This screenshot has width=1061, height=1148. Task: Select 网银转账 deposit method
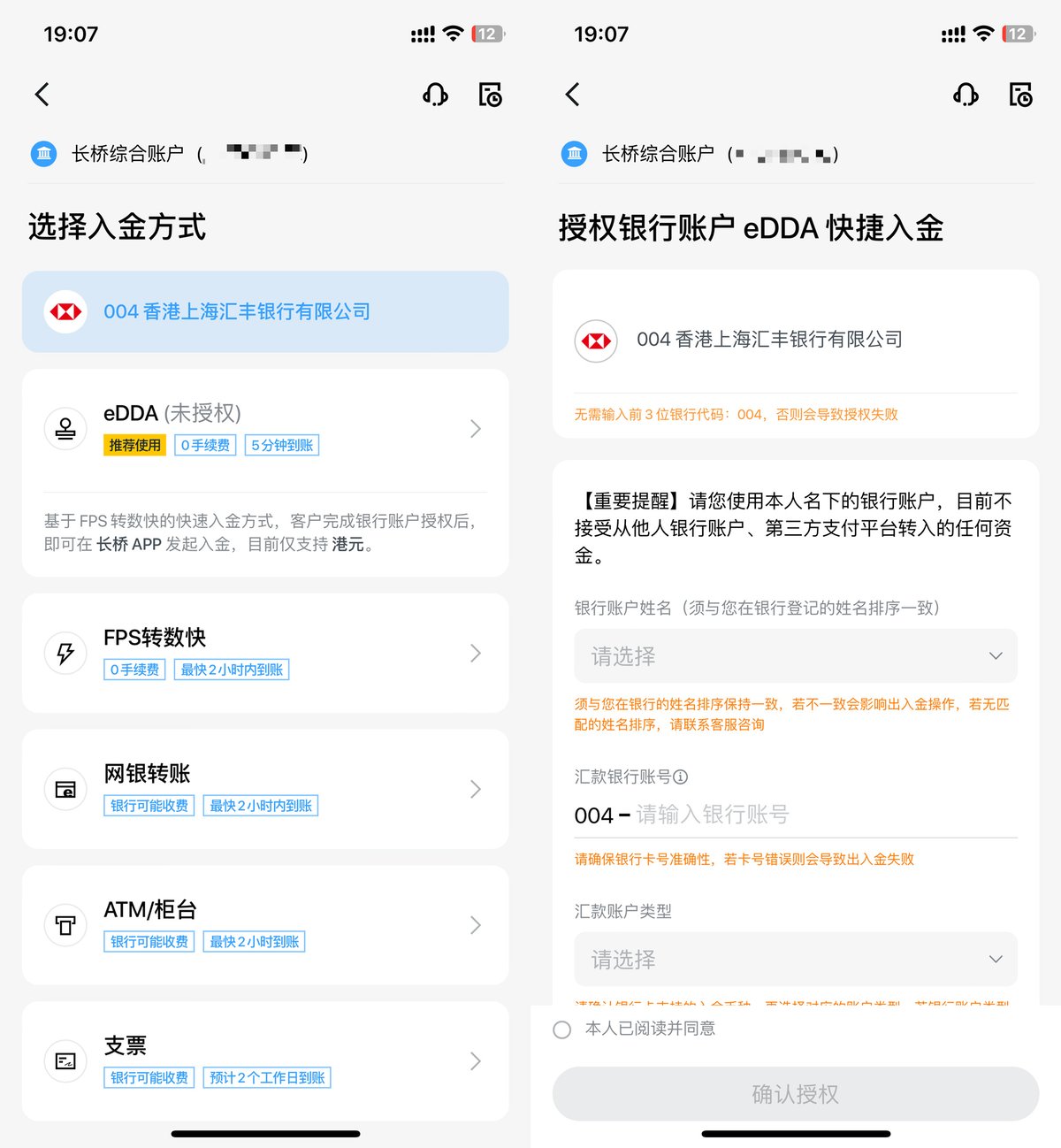pos(265,789)
